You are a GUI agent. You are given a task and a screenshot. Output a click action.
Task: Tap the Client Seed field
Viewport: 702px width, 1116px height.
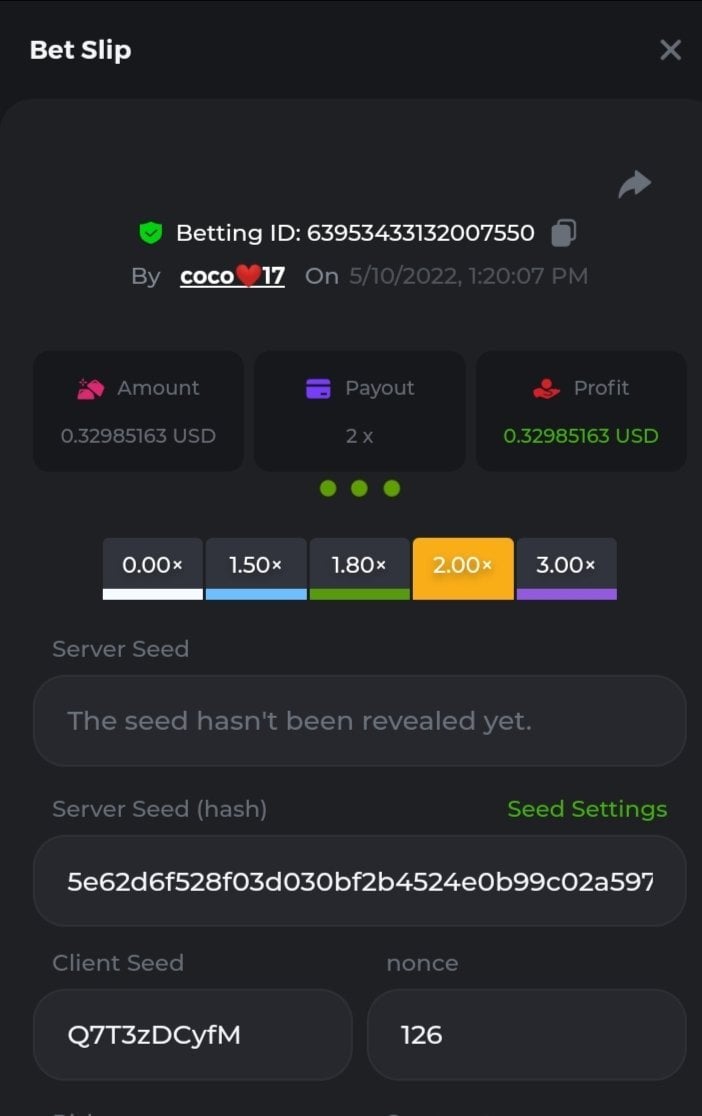(x=192, y=1035)
